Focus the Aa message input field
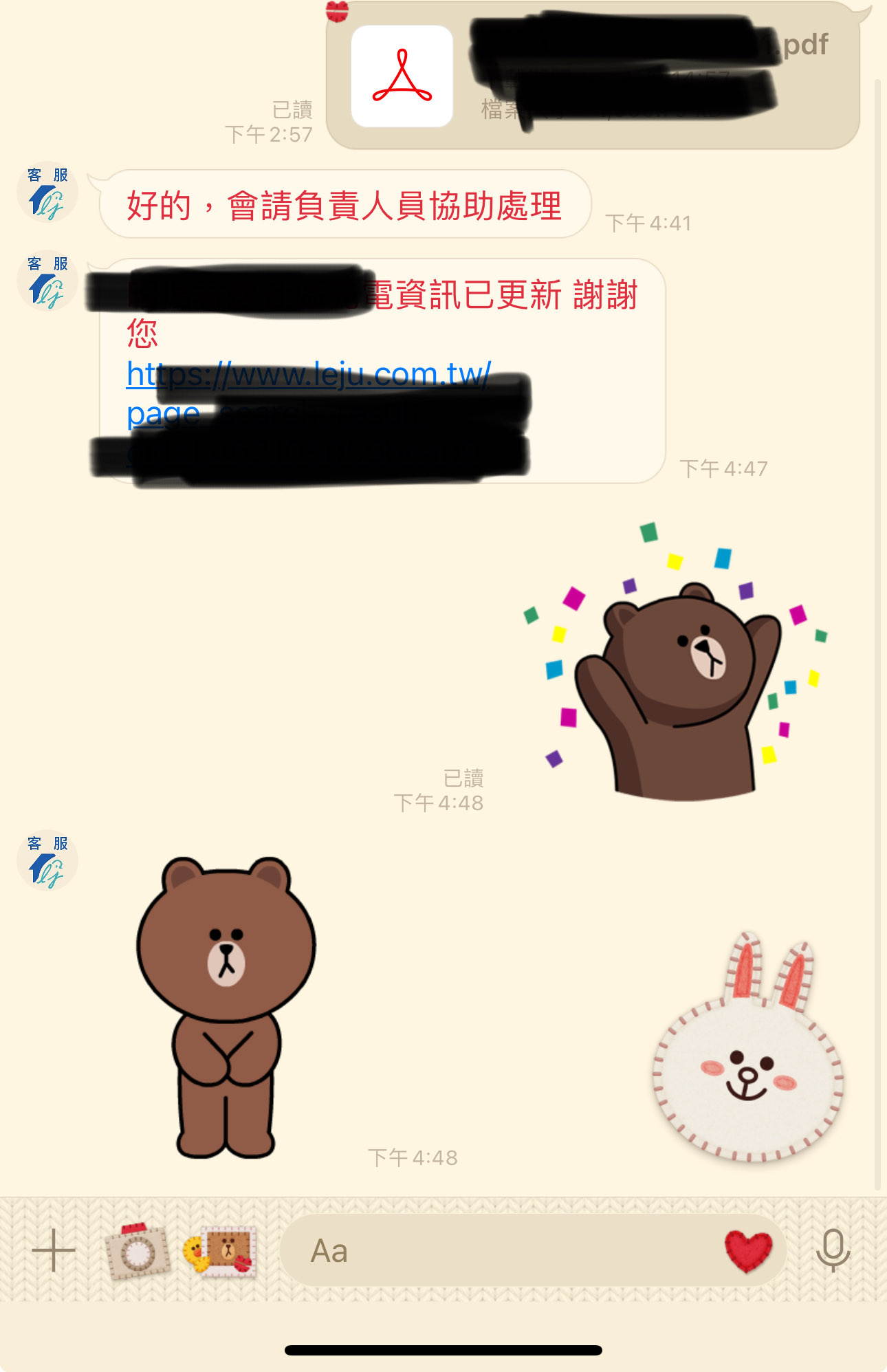 coord(495,1250)
